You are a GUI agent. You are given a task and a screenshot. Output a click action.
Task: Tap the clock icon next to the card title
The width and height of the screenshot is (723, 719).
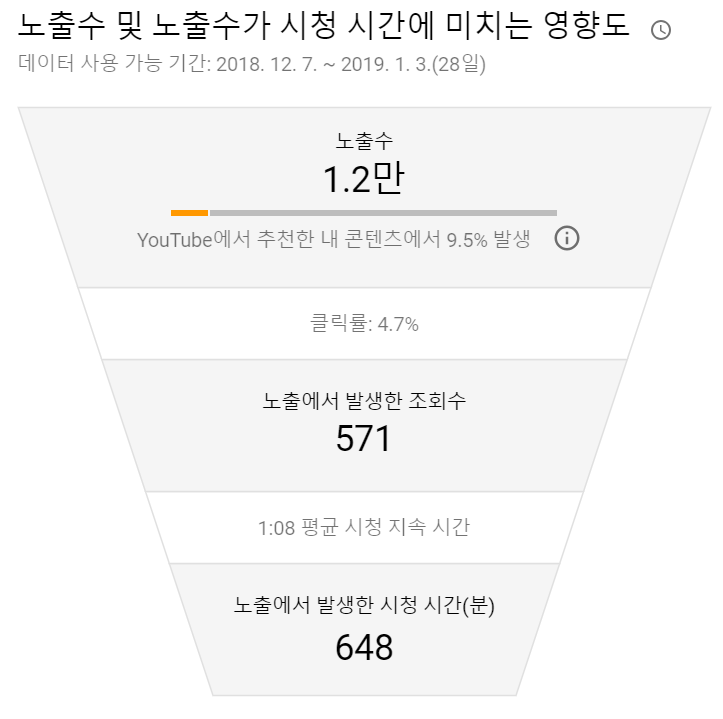point(661,30)
